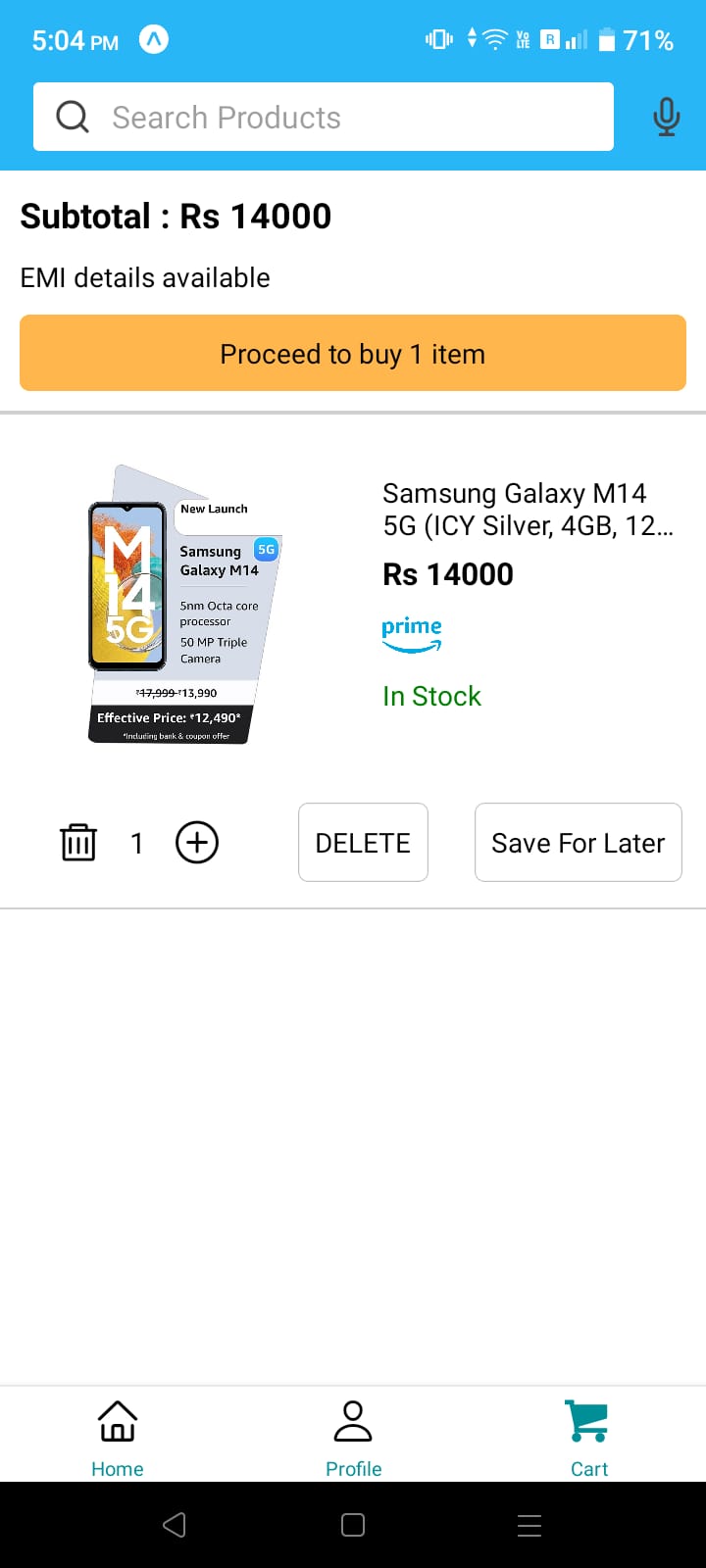Open recent apps from navigation bar
706x1568 pixels.
coord(529,1525)
